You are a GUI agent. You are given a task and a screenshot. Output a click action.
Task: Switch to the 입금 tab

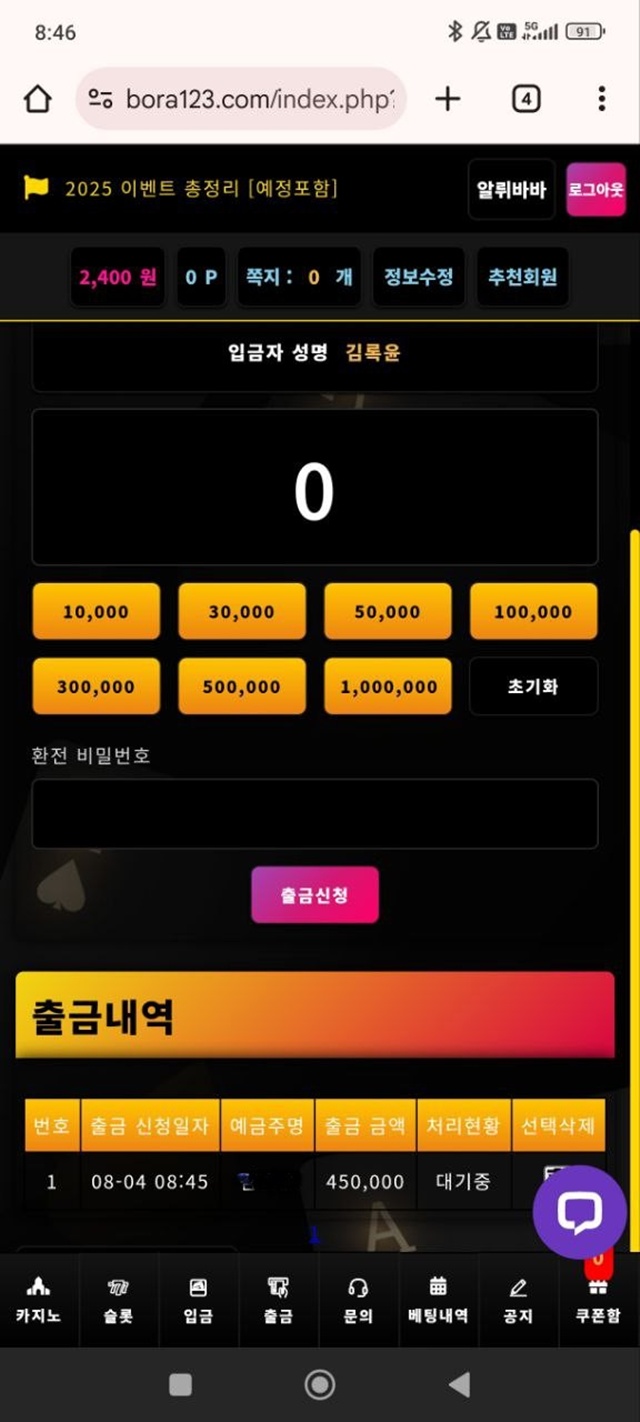pyautogui.click(x=198, y=1300)
